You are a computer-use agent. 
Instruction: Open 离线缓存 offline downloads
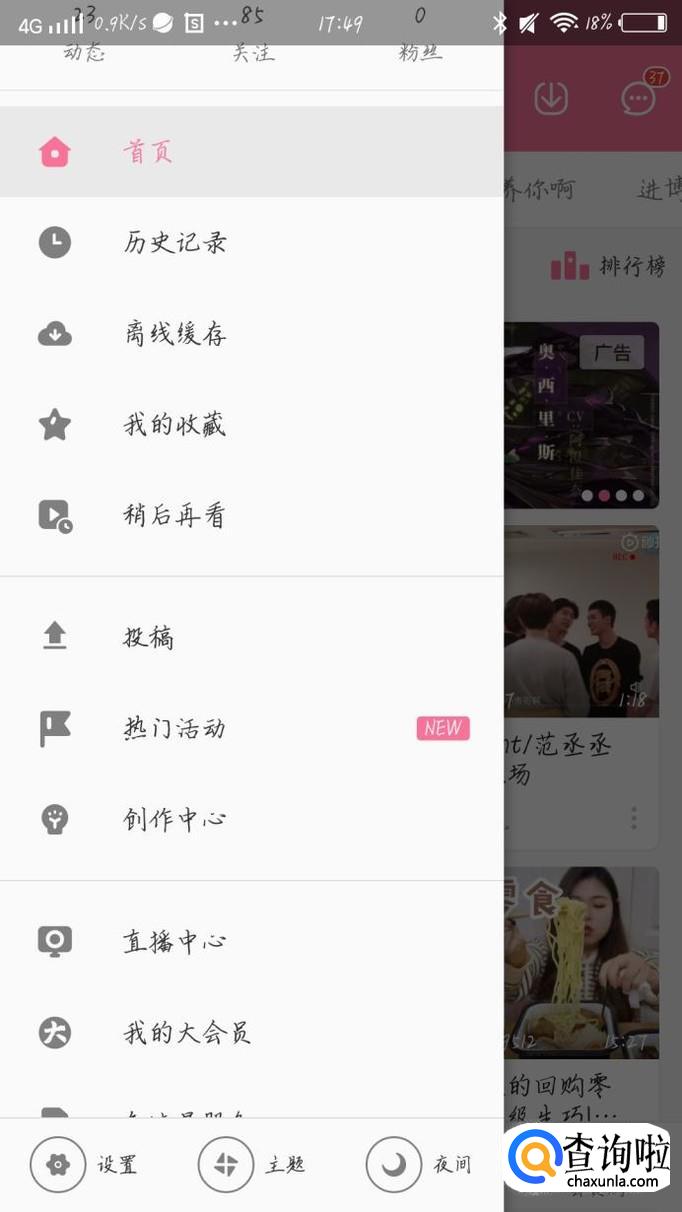pos(175,334)
